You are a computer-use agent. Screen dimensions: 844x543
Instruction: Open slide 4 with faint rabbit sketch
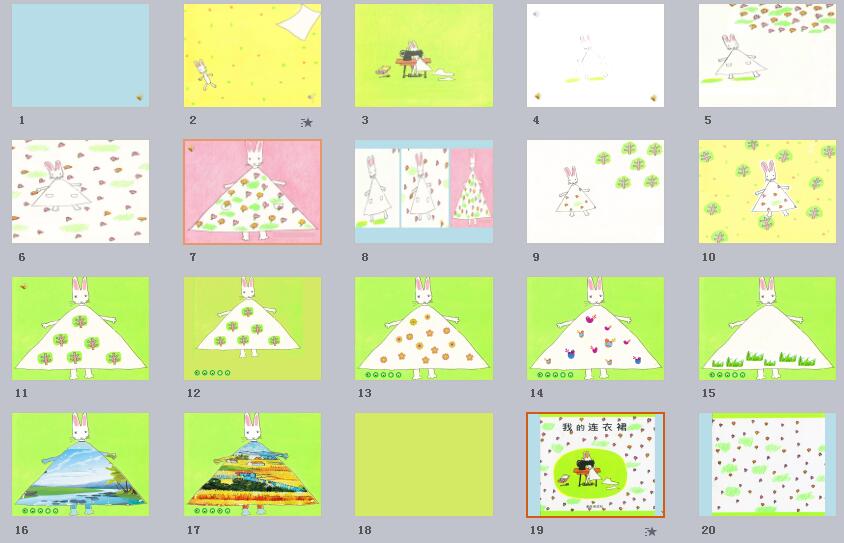point(595,55)
